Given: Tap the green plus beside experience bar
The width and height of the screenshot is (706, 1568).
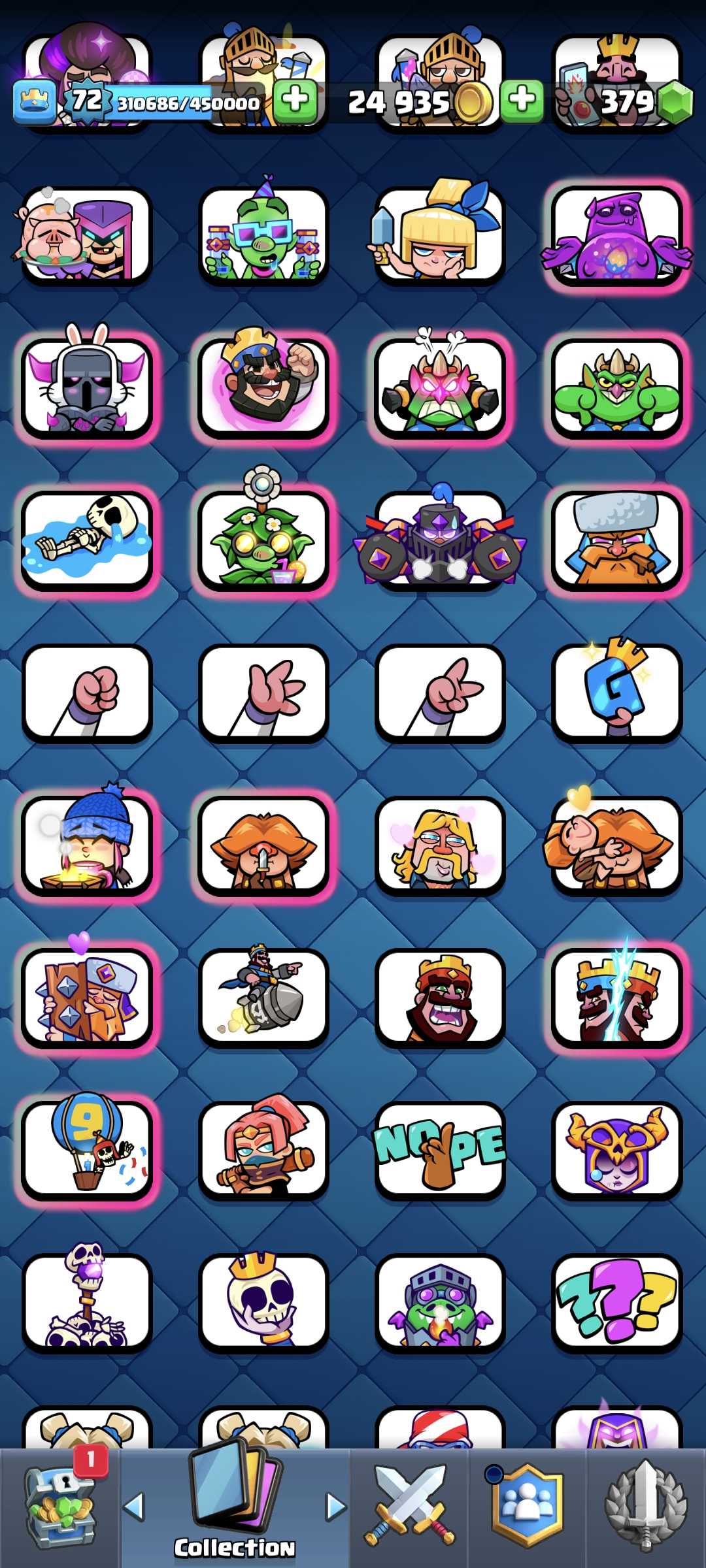Looking at the screenshot, I should pos(295,101).
